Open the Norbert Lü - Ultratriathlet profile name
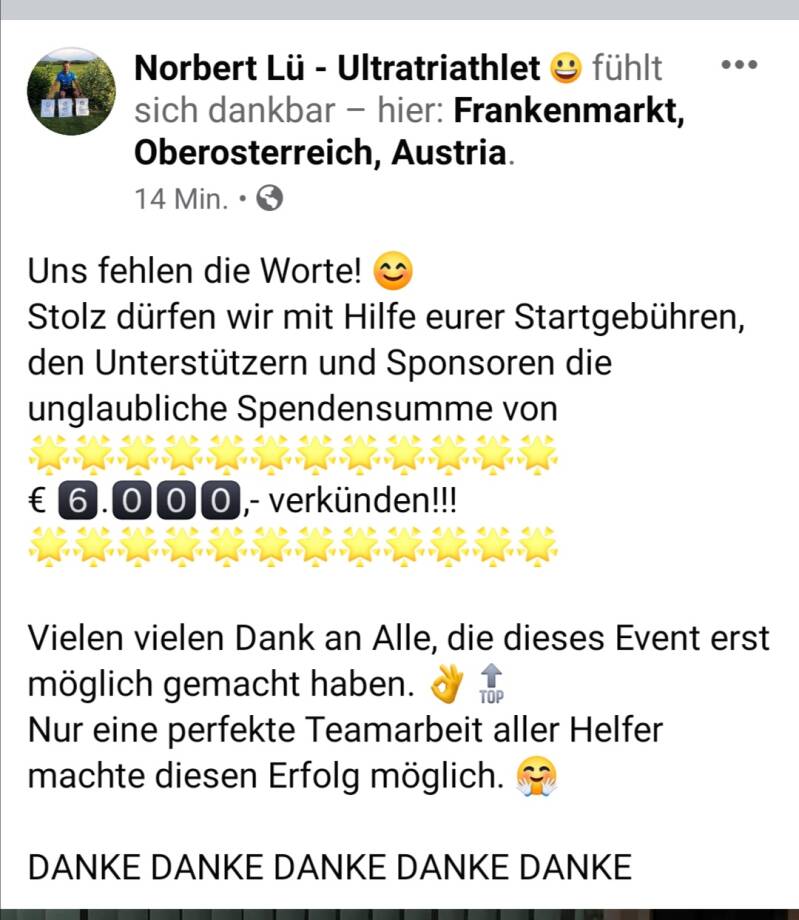The height and width of the screenshot is (920, 799). click(338, 68)
